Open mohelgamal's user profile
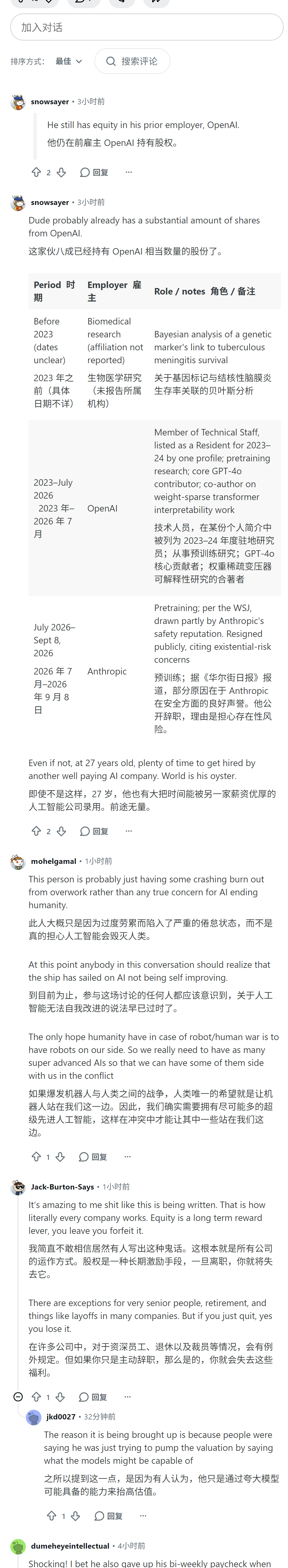This screenshot has width=288, height=1568. (53, 861)
